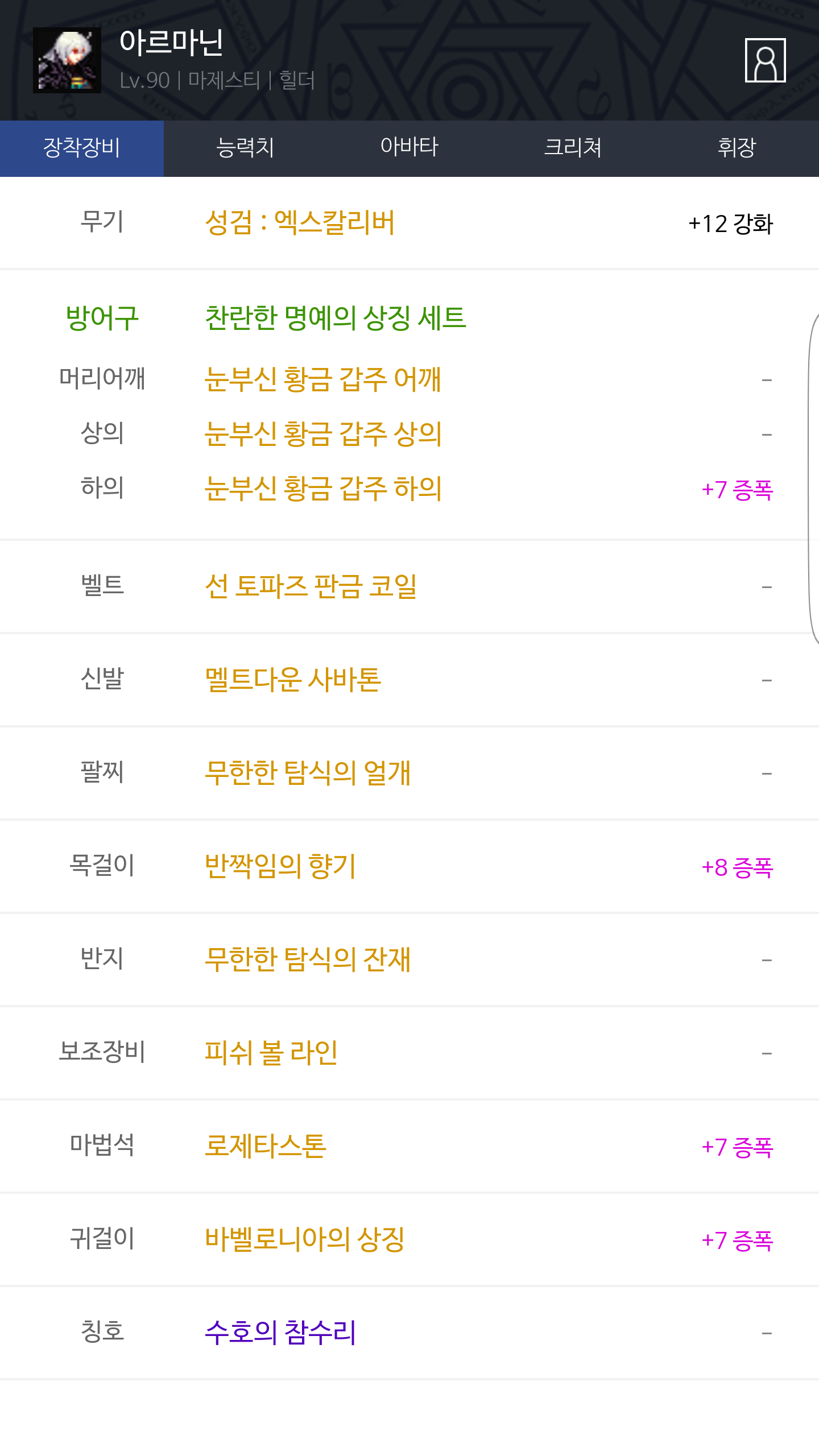The width and height of the screenshot is (819, 1456).
Task: Open earring 바벨로니아의 상징
Action: pyautogui.click(x=305, y=1239)
